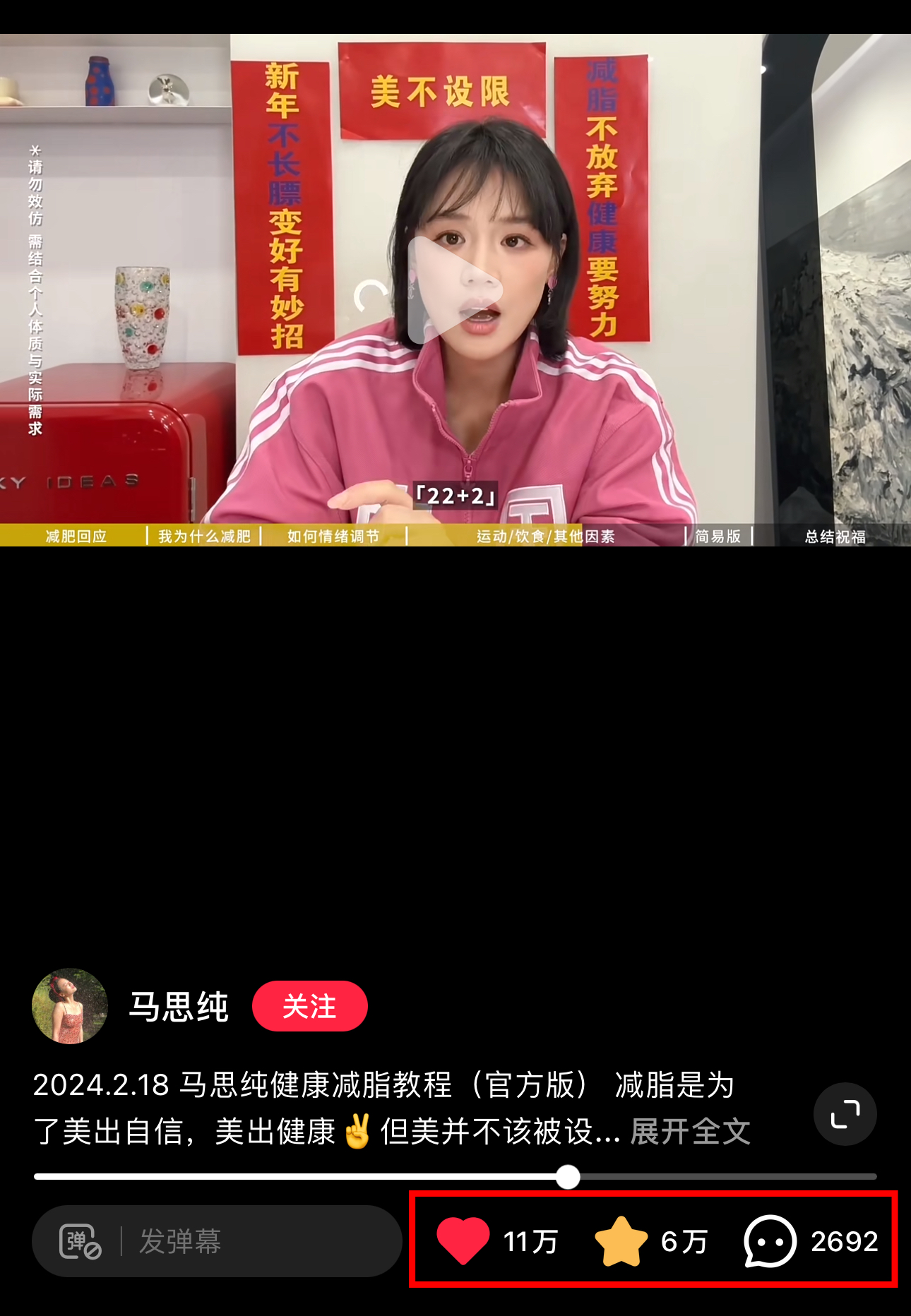Viewport: 911px width, 1316px height.
Task: Jump to the 如何情绪调节 chapter
Action: (x=333, y=536)
